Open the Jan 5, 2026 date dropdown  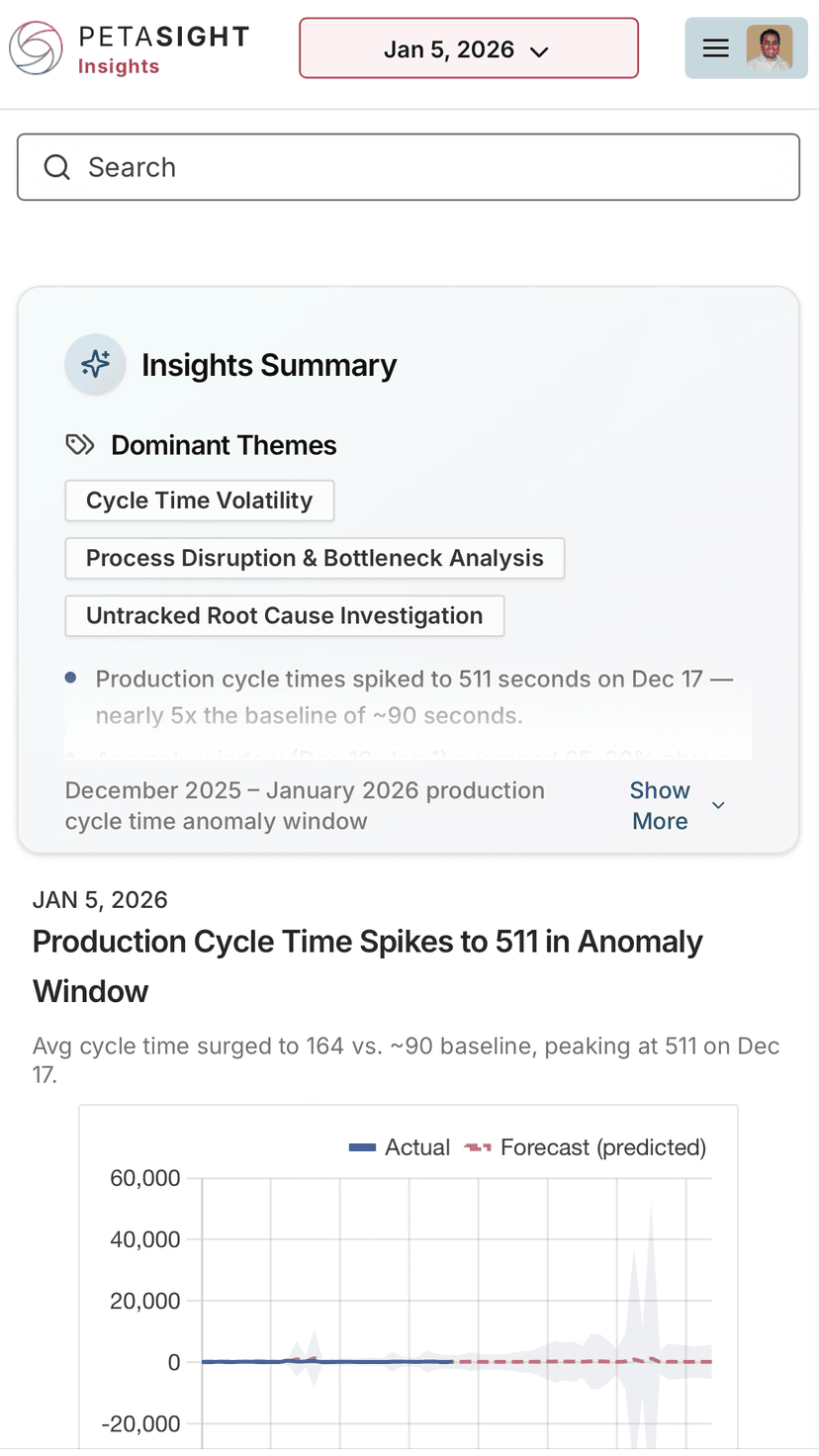[468, 47]
